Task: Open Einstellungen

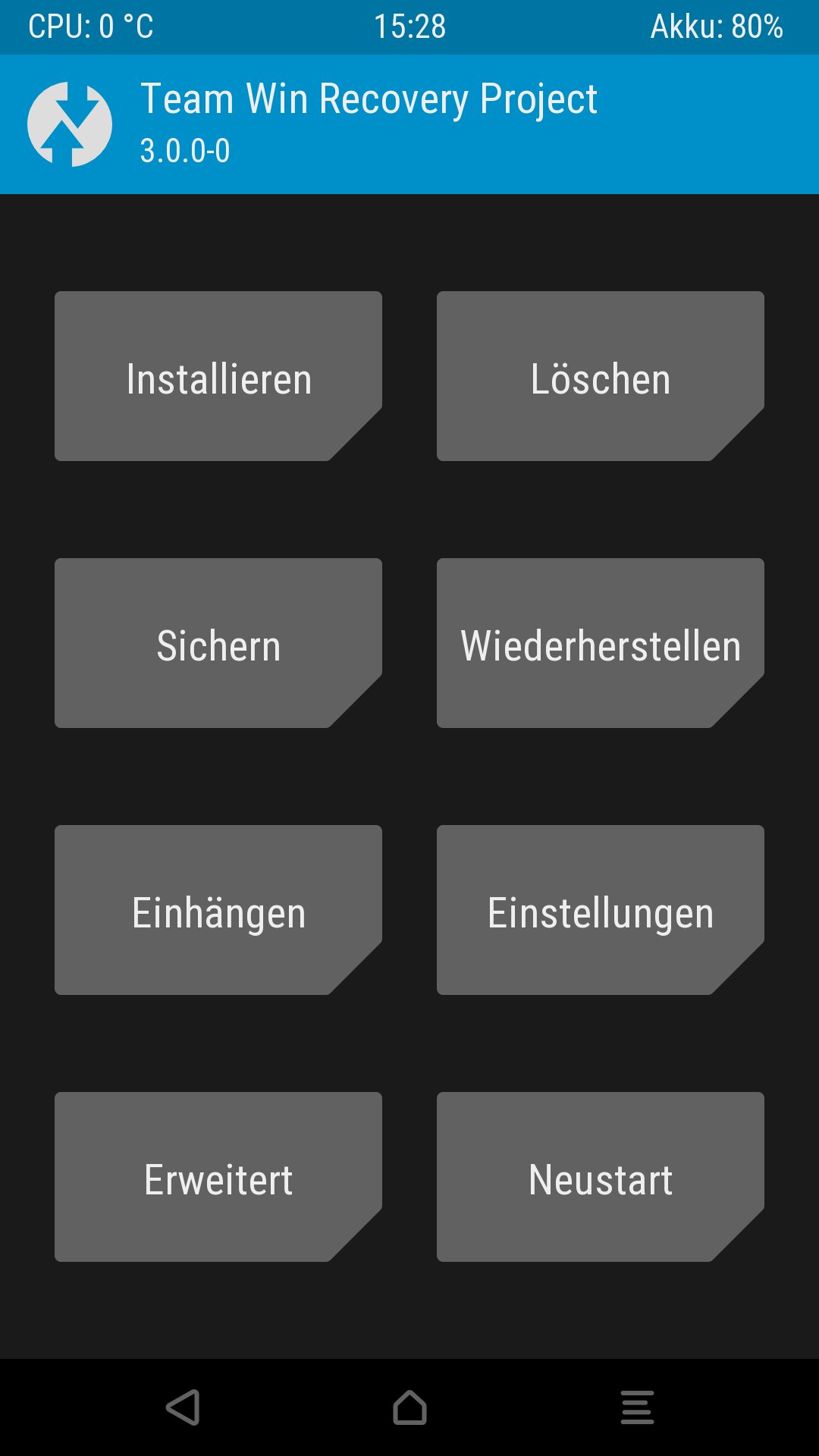Action: (x=600, y=910)
